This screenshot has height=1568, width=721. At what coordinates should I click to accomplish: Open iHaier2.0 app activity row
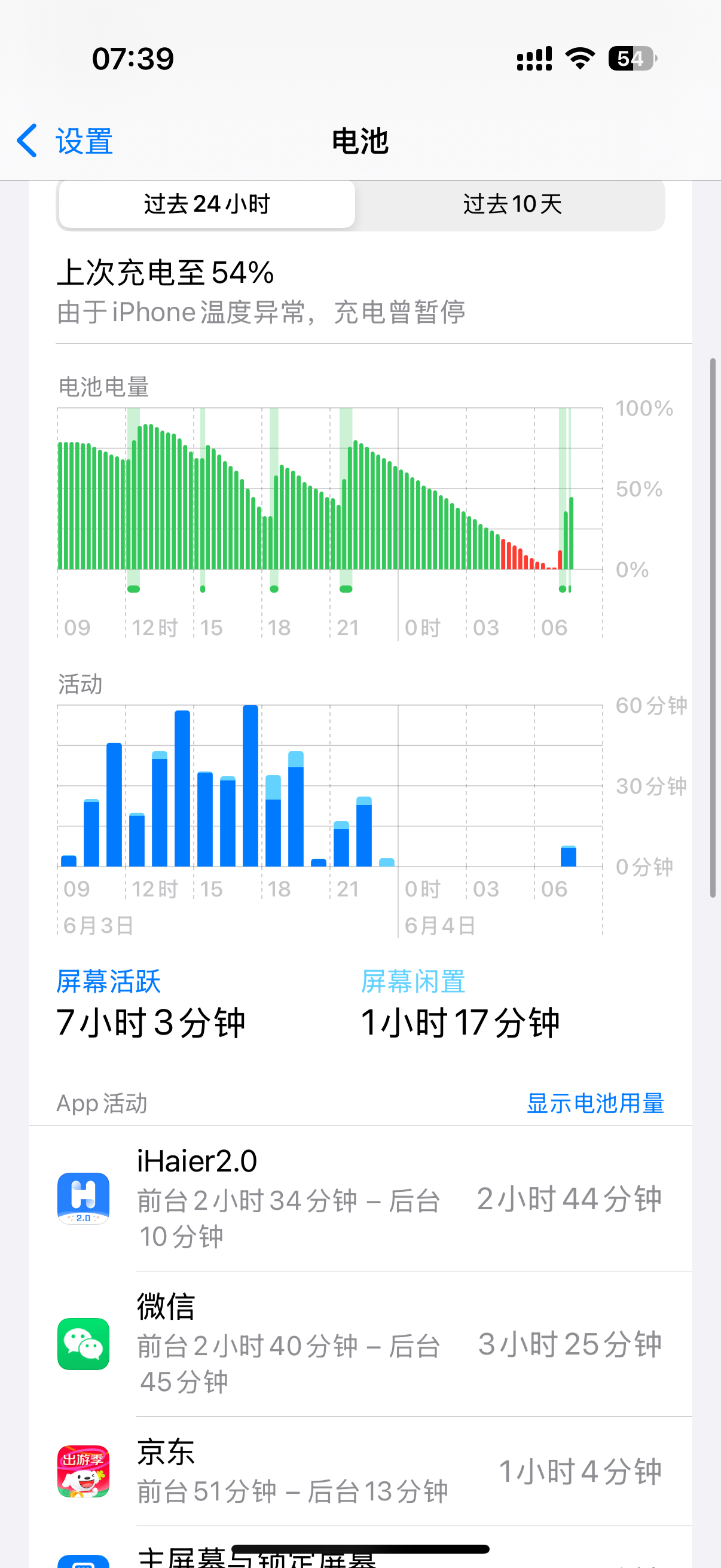(x=360, y=1198)
